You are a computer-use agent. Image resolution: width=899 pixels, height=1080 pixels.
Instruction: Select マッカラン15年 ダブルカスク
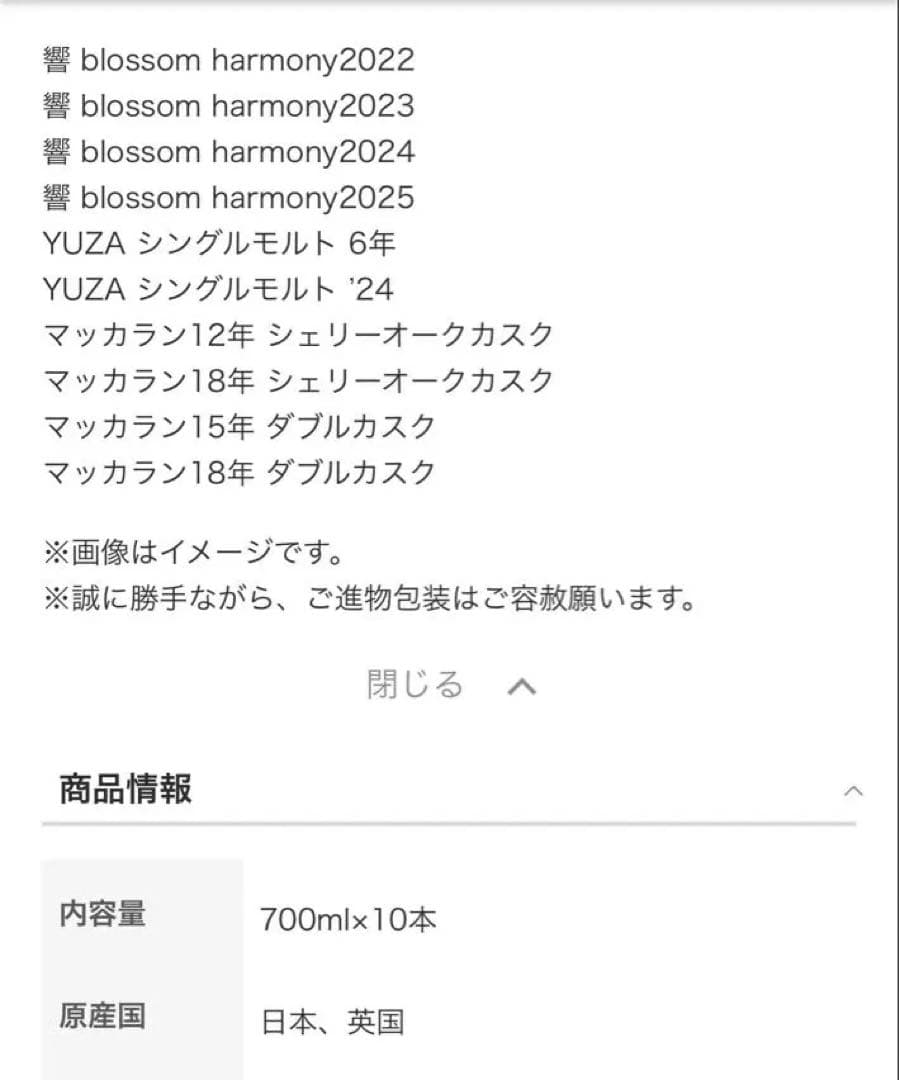(x=237, y=426)
